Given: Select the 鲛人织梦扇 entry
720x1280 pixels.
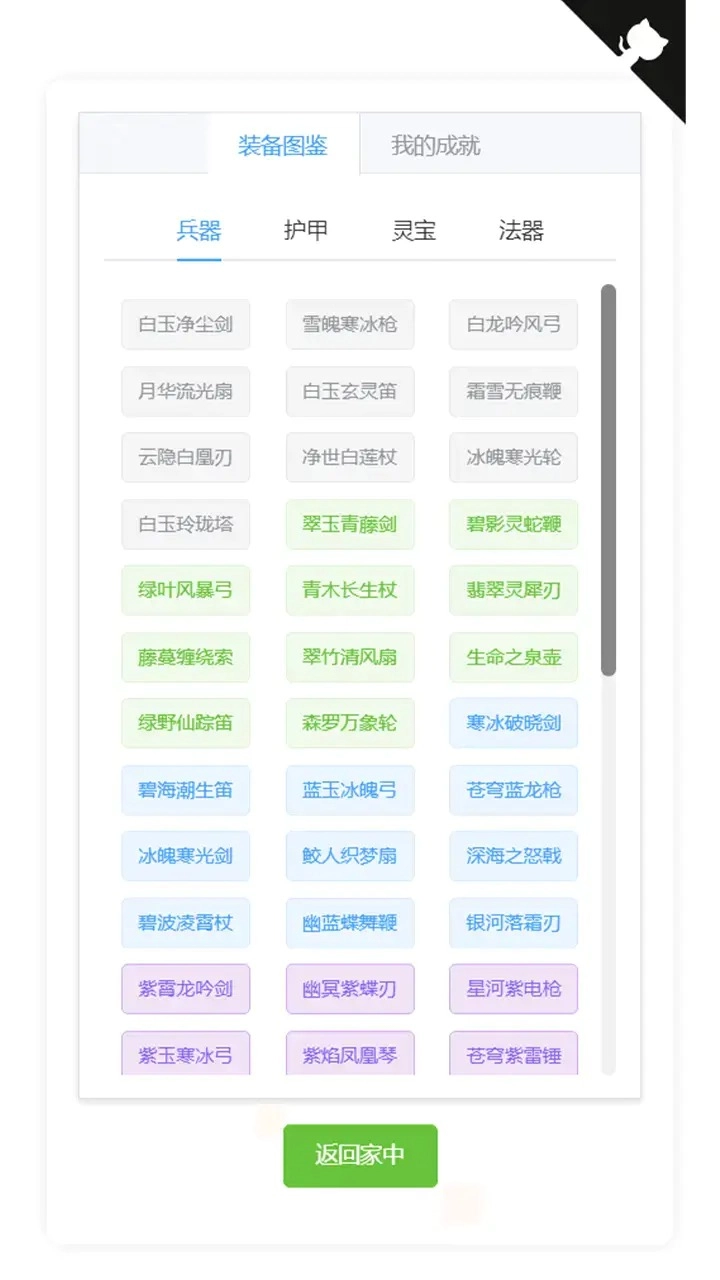Looking at the screenshot, I should pyautogui.click(x=349, y=857).
